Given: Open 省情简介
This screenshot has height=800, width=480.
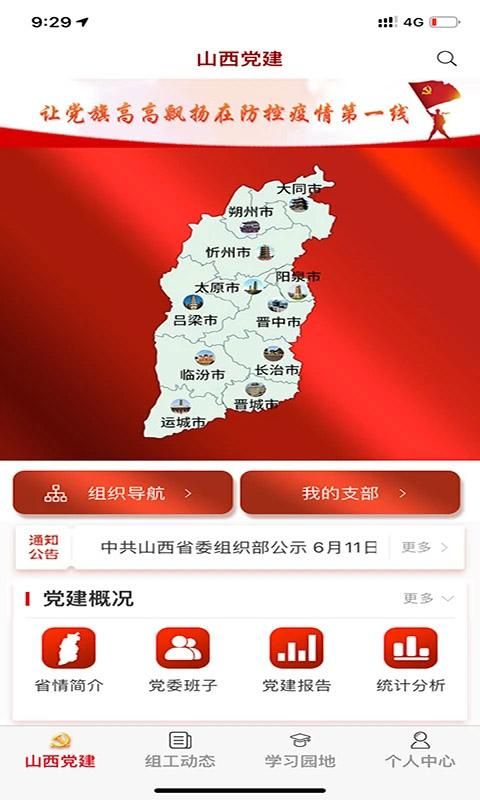Looking at the screenshot, I should 68,661.
